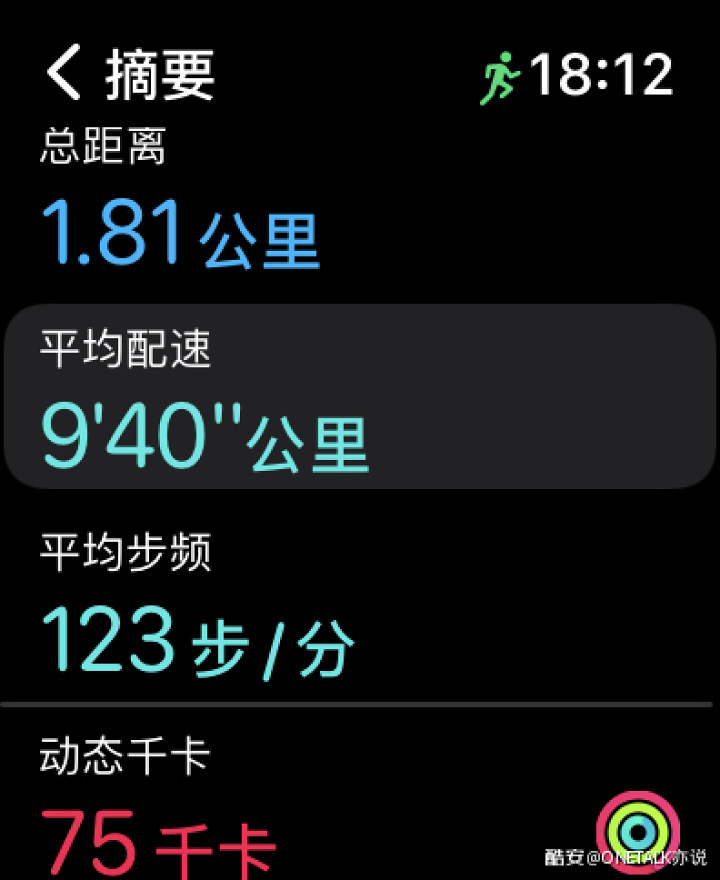
Task: Select the highlighted 平均配速 card
Action: point(360,395)
